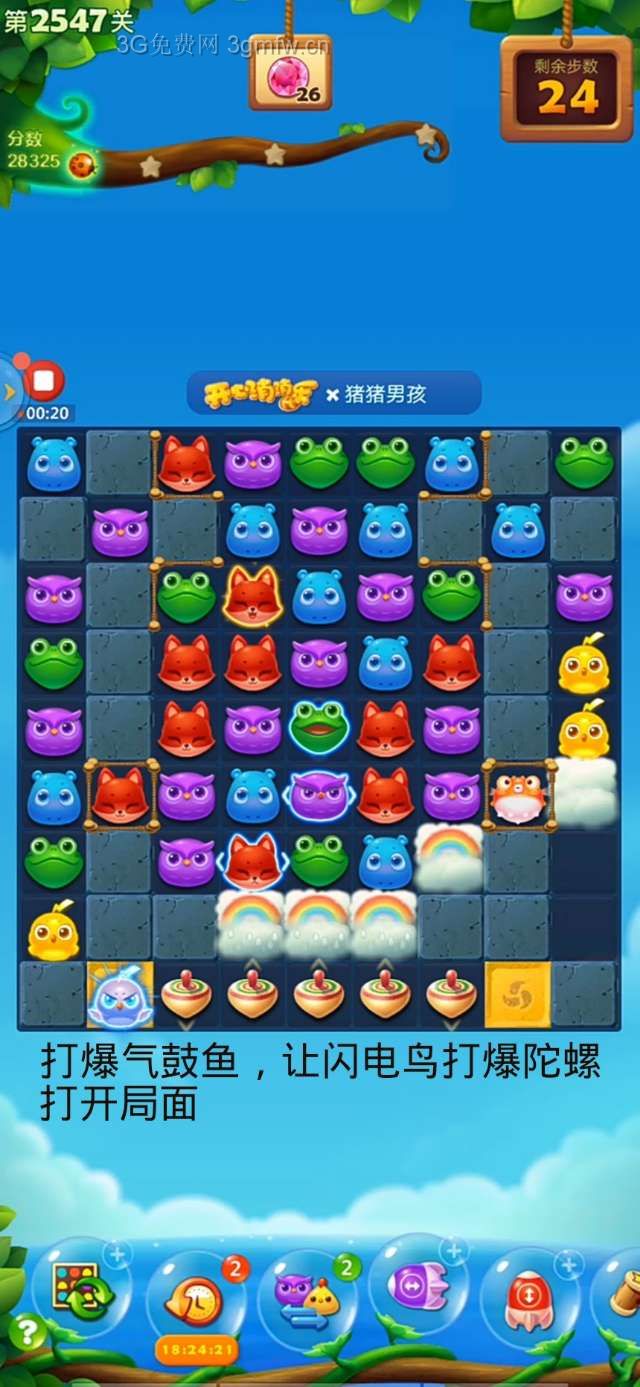Tap the glowing green frog piece
This screenshot has height=1387, width=640.
coord(318,728)
